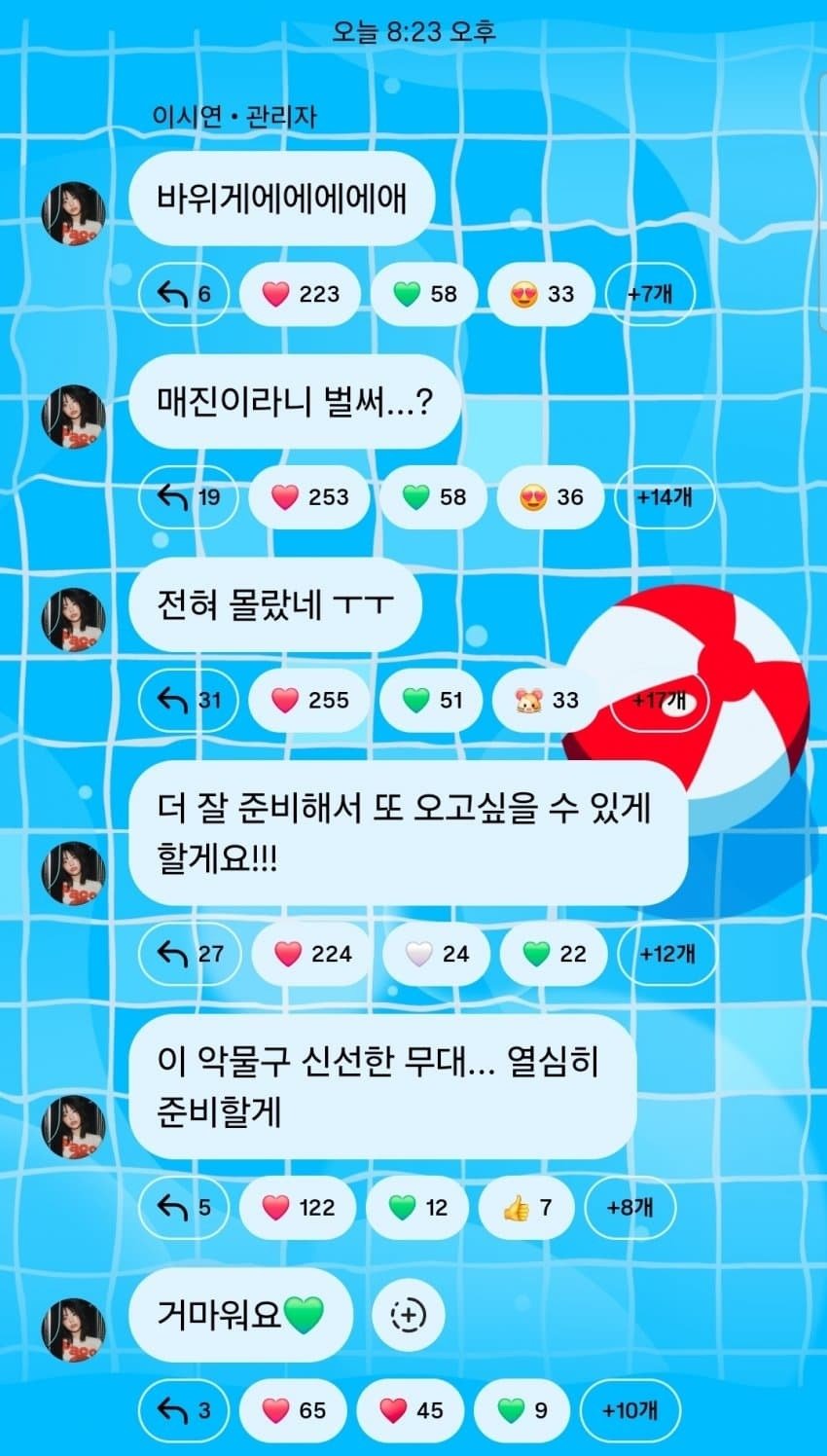Reply to the message 바위게에에에에애
The width and height of the screenshot is (827, 1456).
[x=184, y=294]
